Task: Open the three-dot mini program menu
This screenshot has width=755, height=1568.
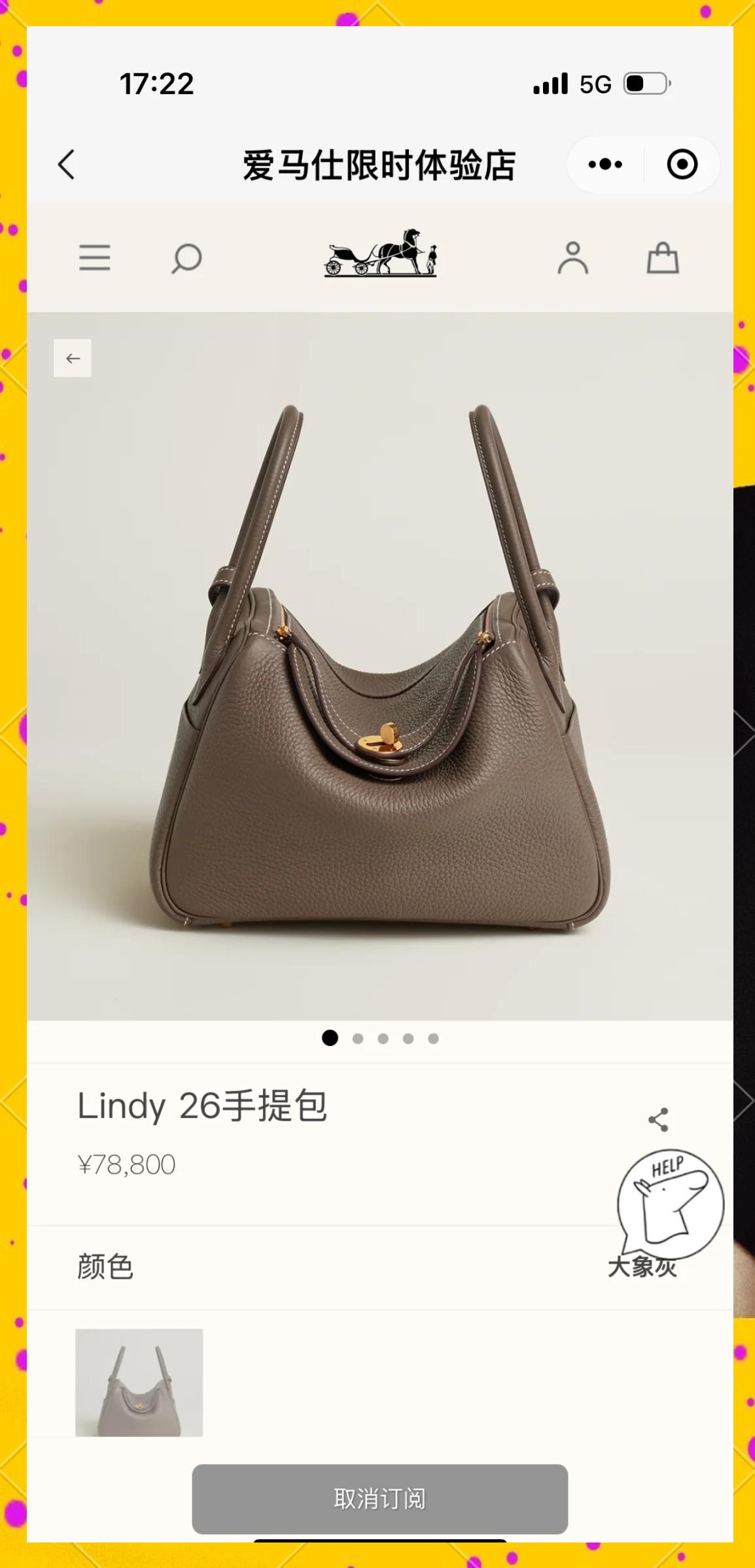Action: pyautogui.click(x=605, y=164)
